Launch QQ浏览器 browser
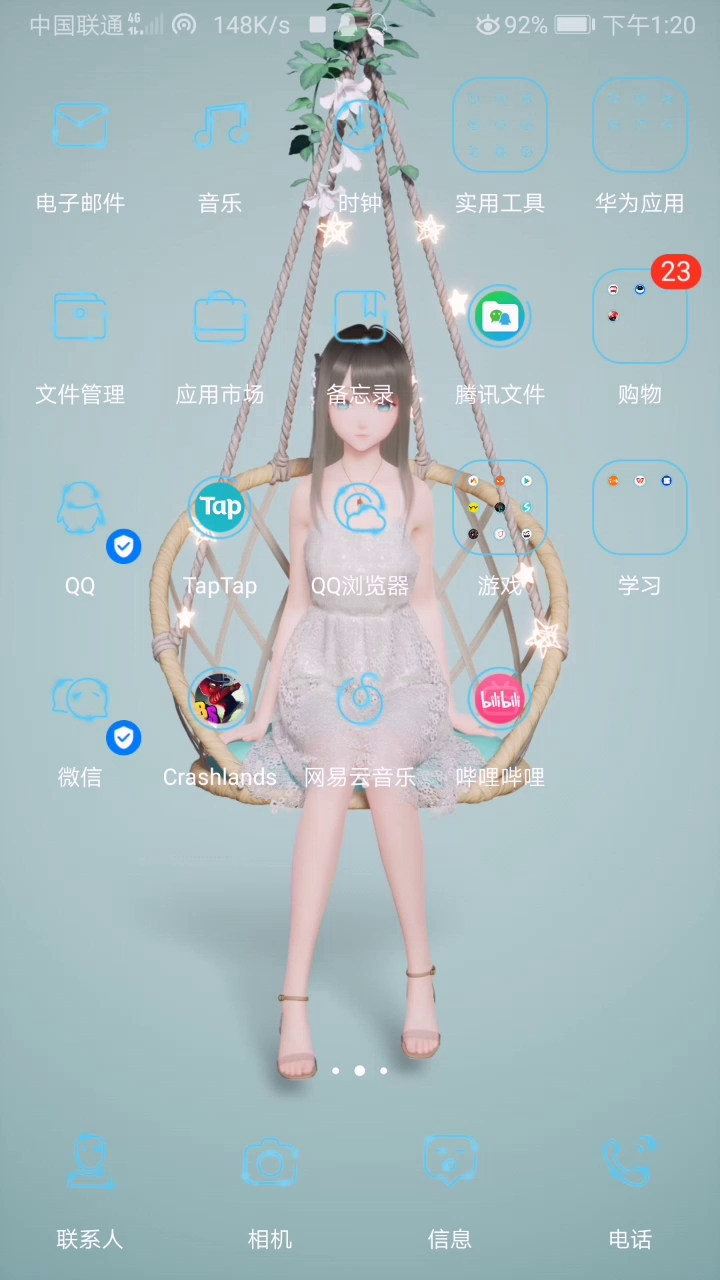The image size is (720, 1280). coord(360,508)
